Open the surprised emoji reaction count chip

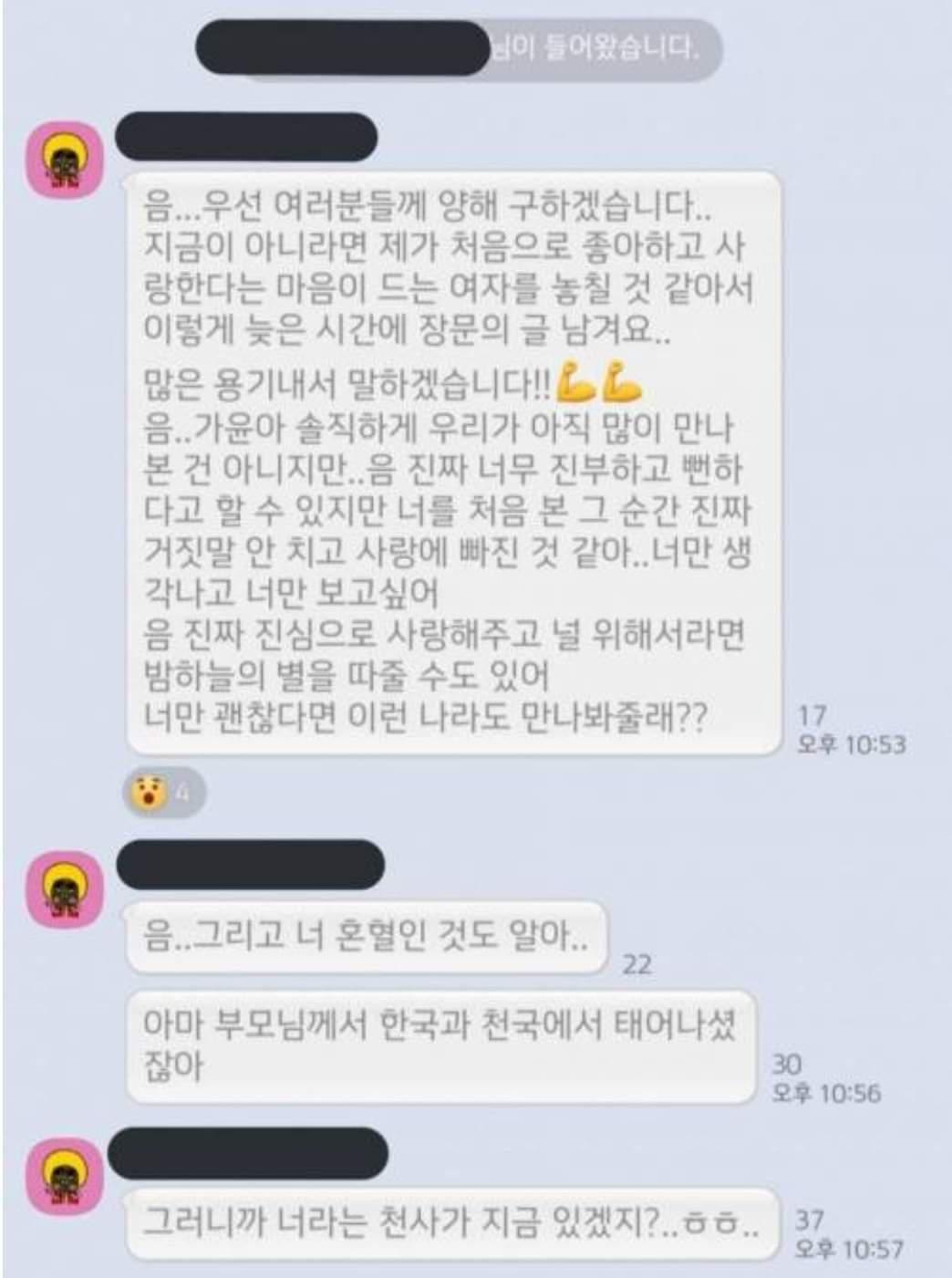click(x=163, y=792)
